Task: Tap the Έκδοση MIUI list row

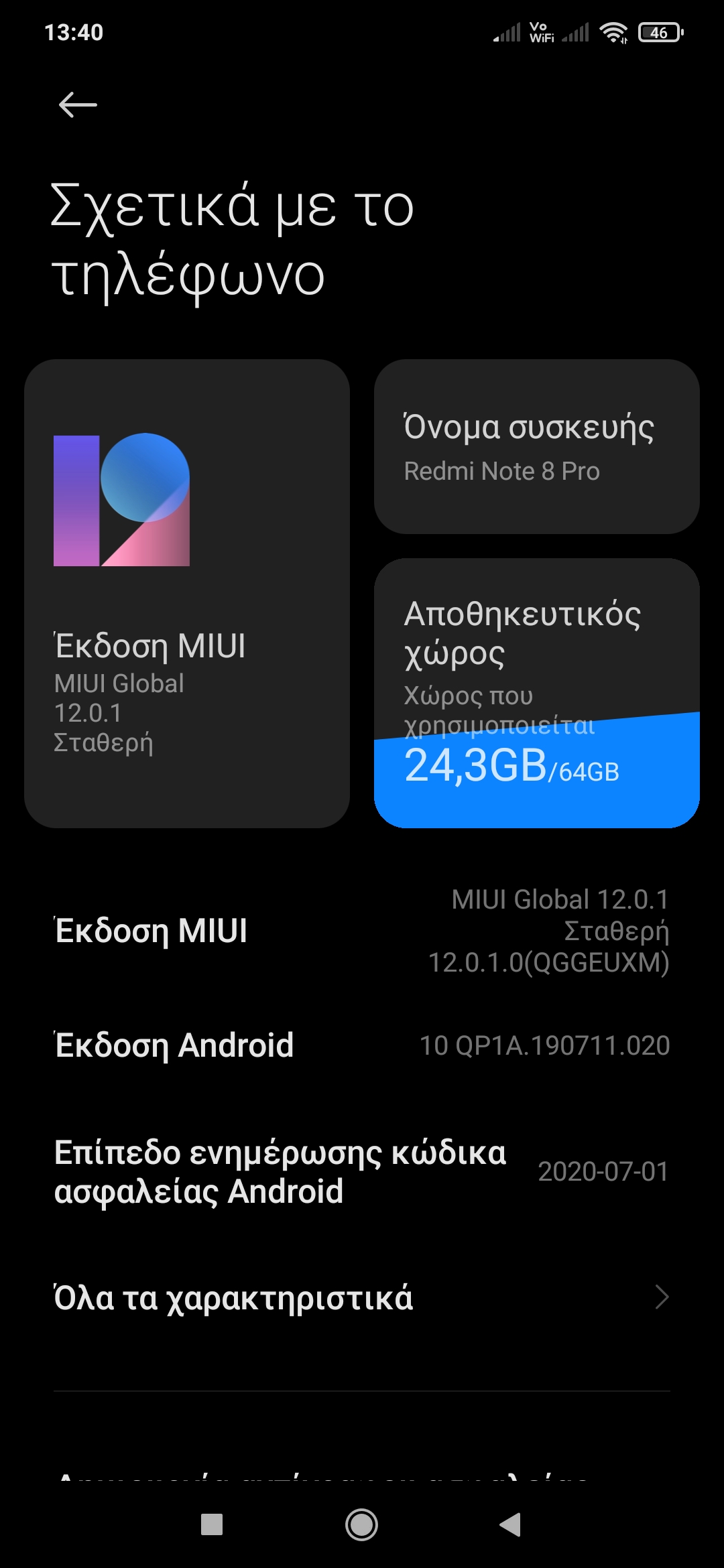Action: coord(362,931)
